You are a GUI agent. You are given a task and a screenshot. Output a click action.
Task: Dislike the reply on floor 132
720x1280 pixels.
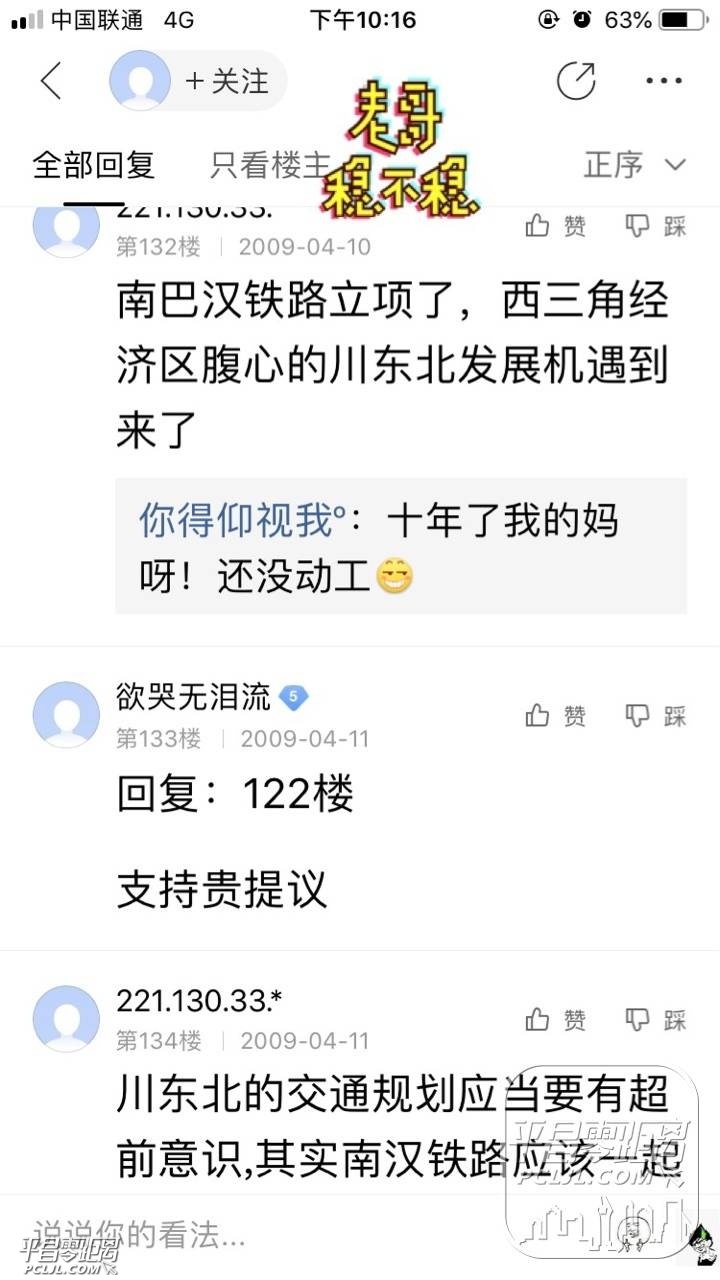click(x=656, y=226)
